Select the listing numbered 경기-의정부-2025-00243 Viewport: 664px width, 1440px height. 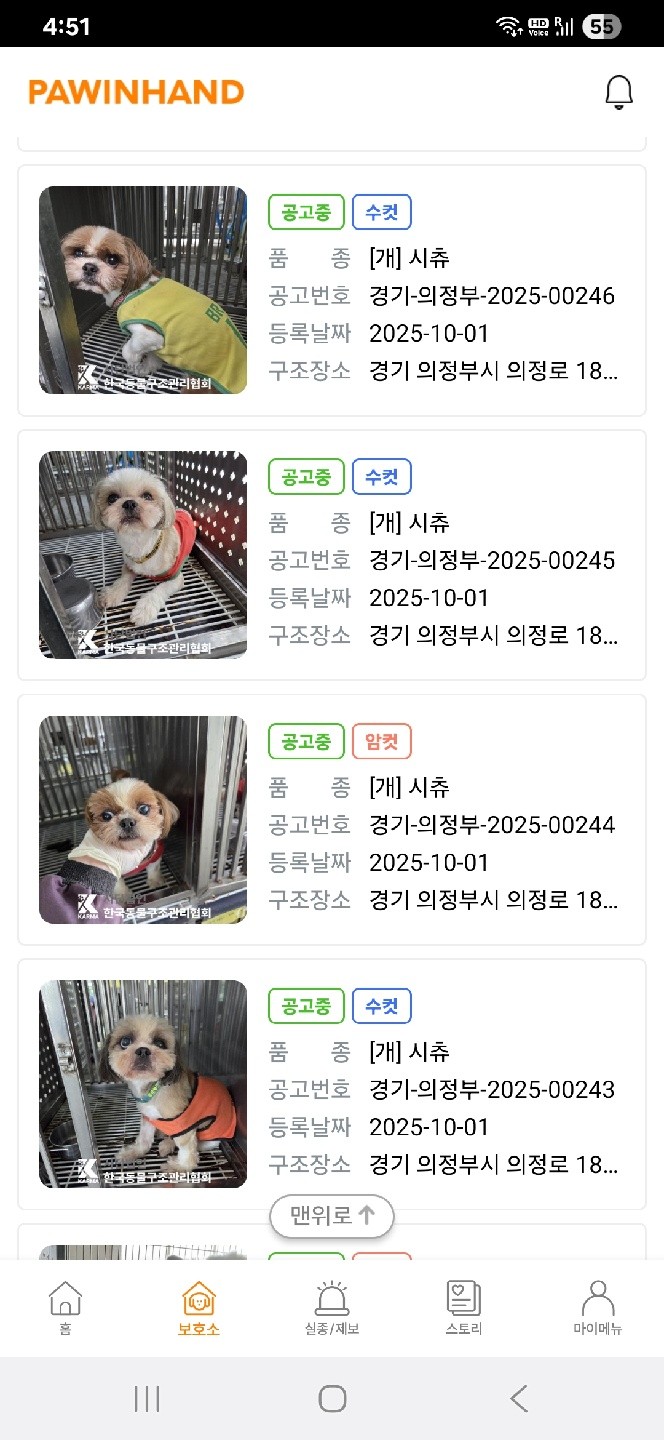(x=332, y=1084)
